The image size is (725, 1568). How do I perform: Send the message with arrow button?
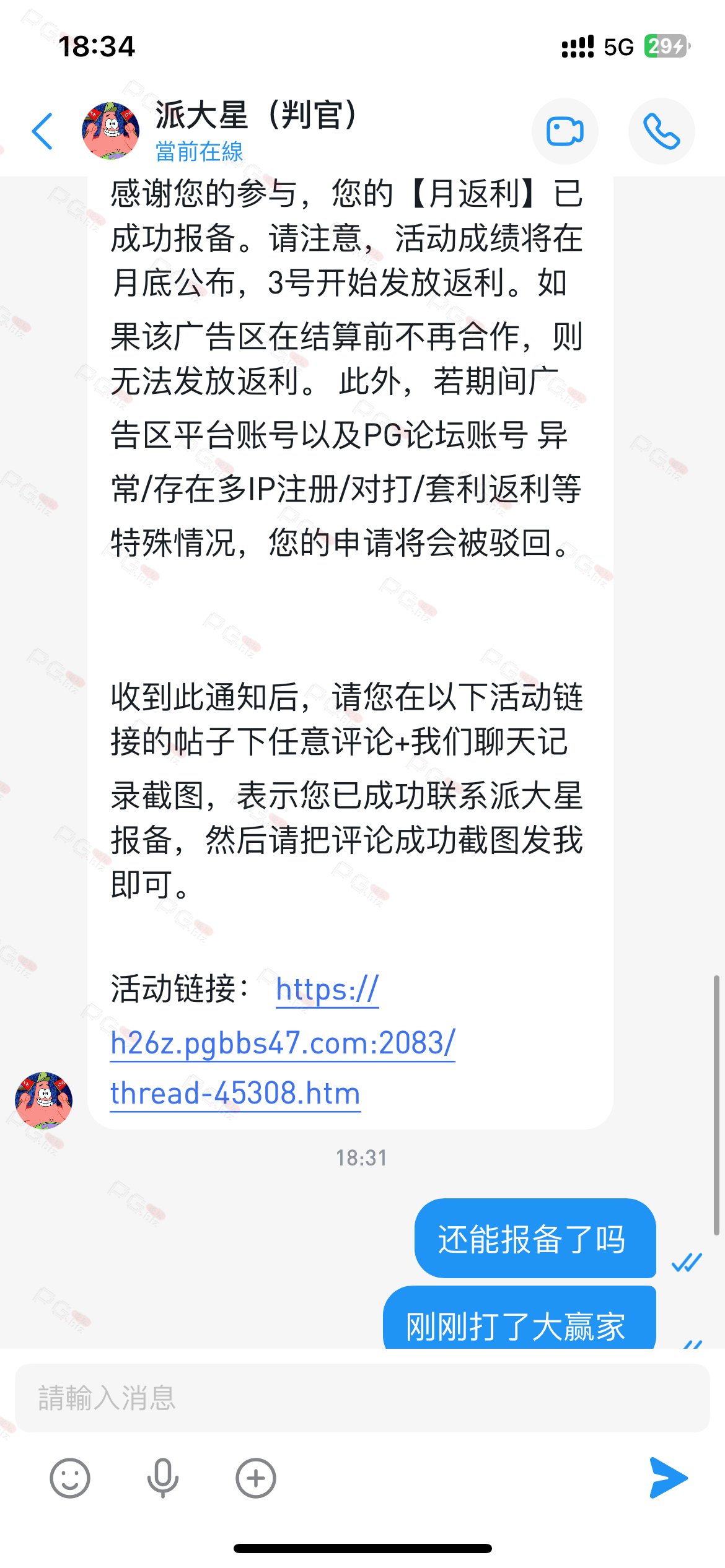[x=668, y=1478]
